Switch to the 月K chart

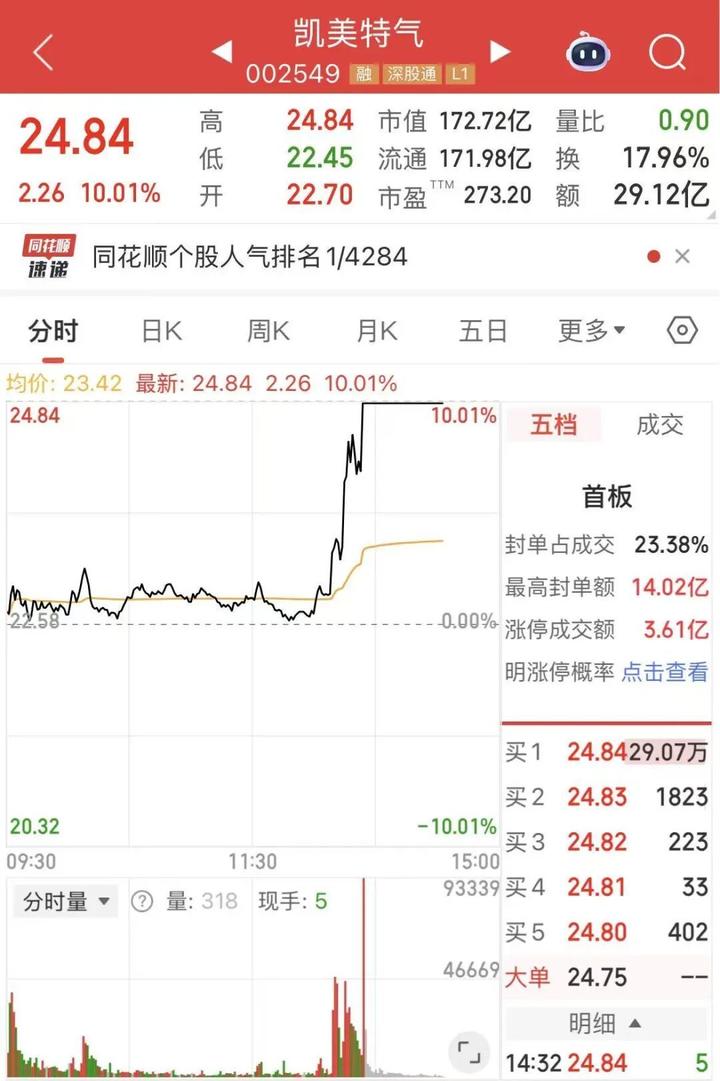coord(376,331)
